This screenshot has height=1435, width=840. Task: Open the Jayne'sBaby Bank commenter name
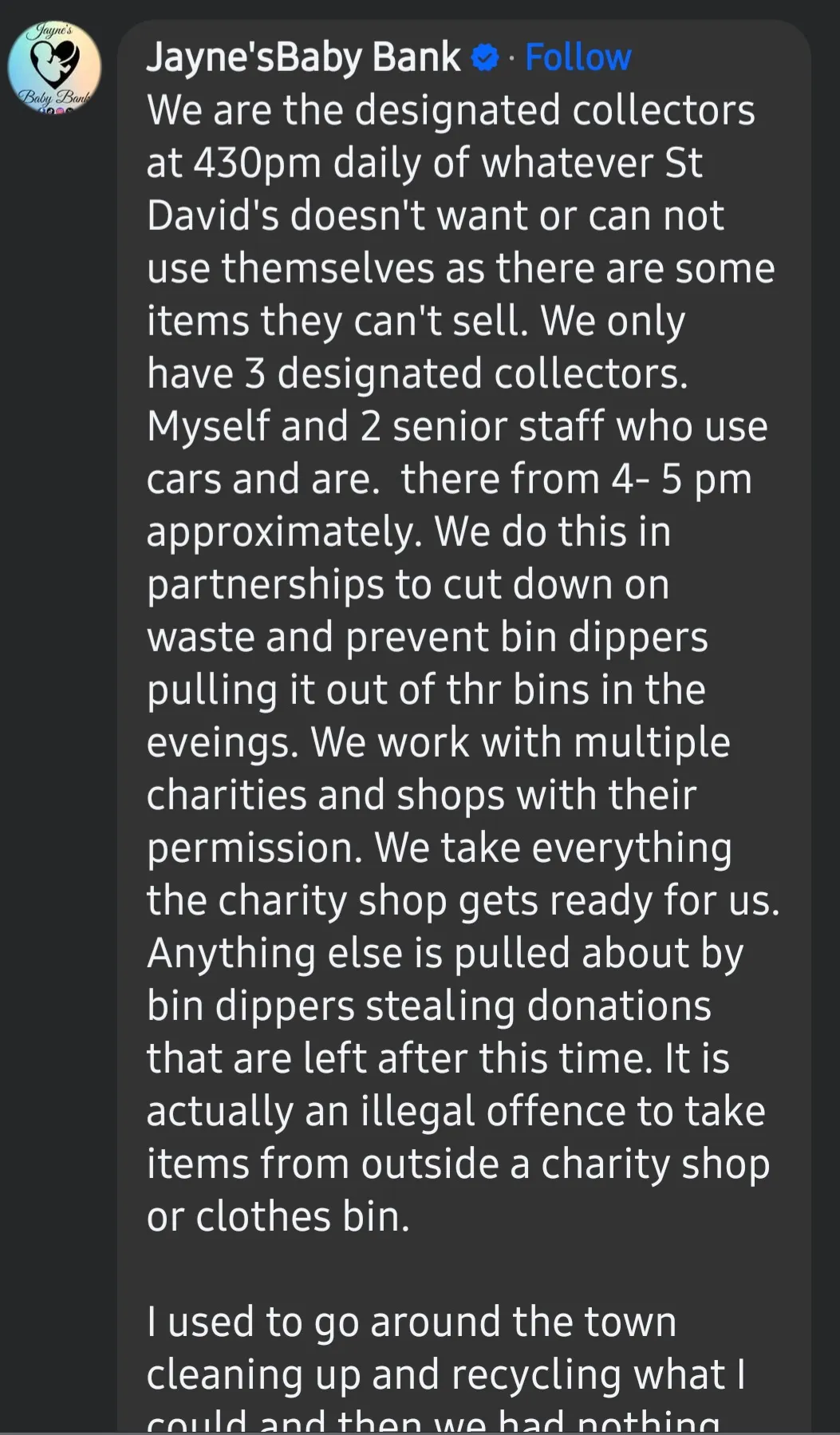[303, 57]
